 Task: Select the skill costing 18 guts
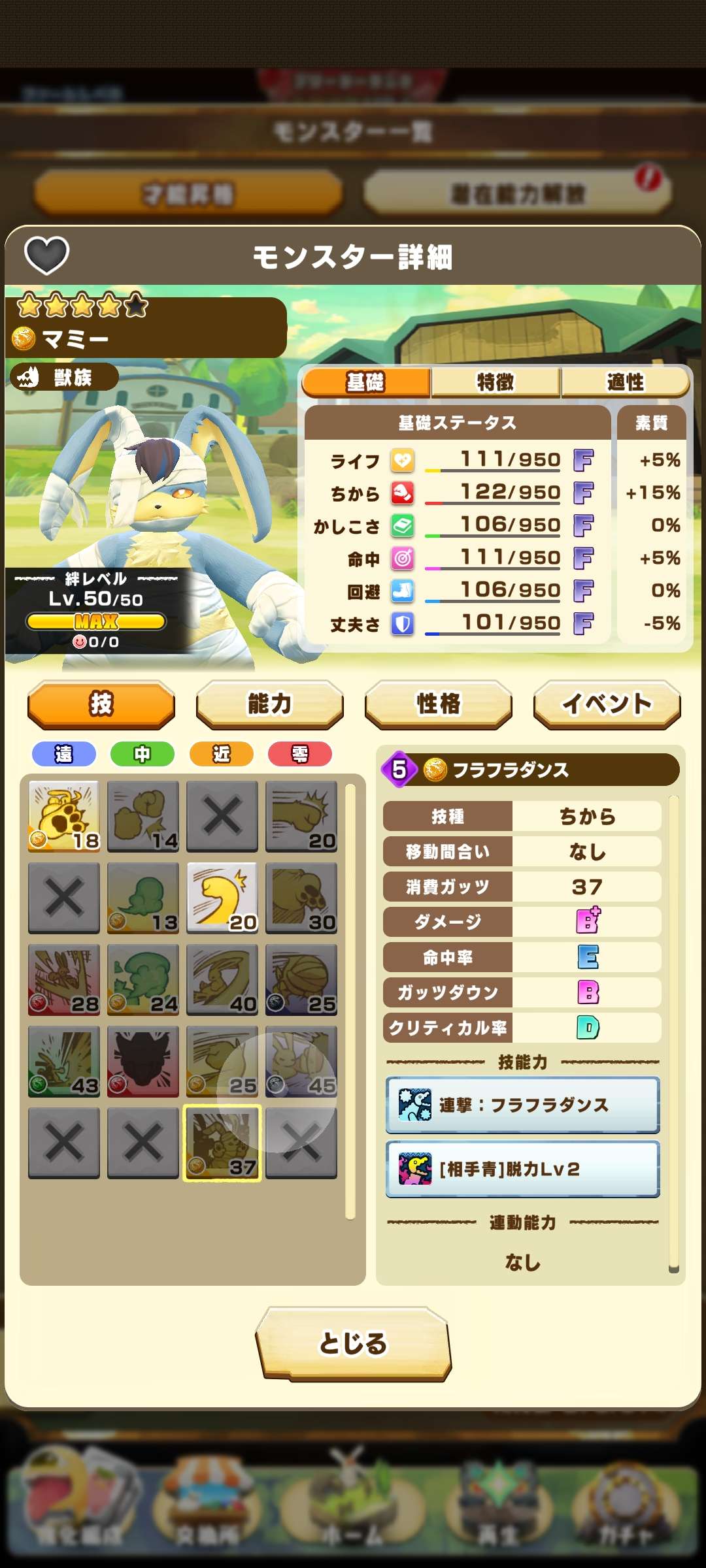point(64,816)
